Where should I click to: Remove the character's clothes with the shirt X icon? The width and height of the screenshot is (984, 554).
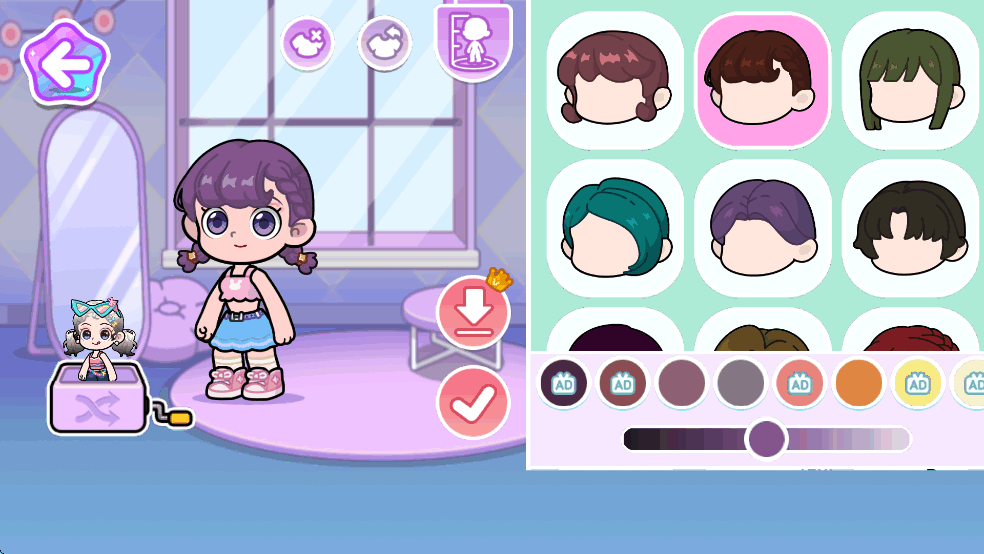tap(306, 43)
